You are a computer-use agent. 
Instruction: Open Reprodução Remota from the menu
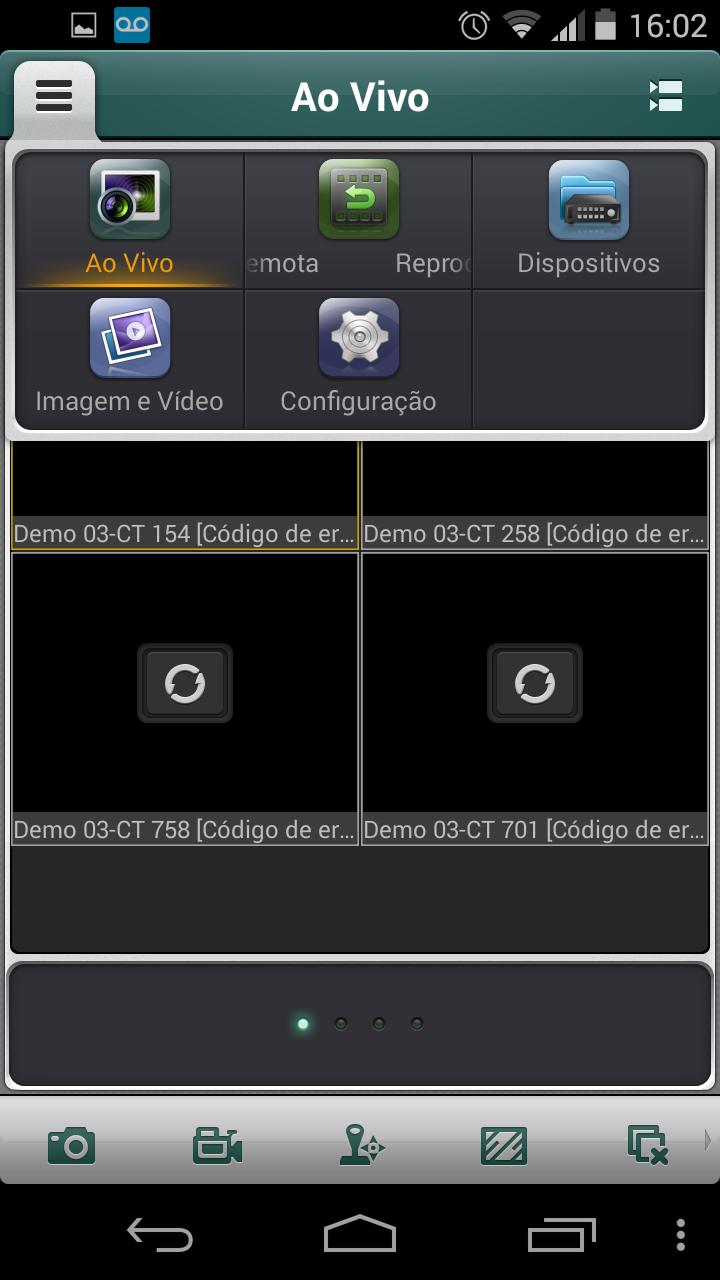click(x=358, y=220)
